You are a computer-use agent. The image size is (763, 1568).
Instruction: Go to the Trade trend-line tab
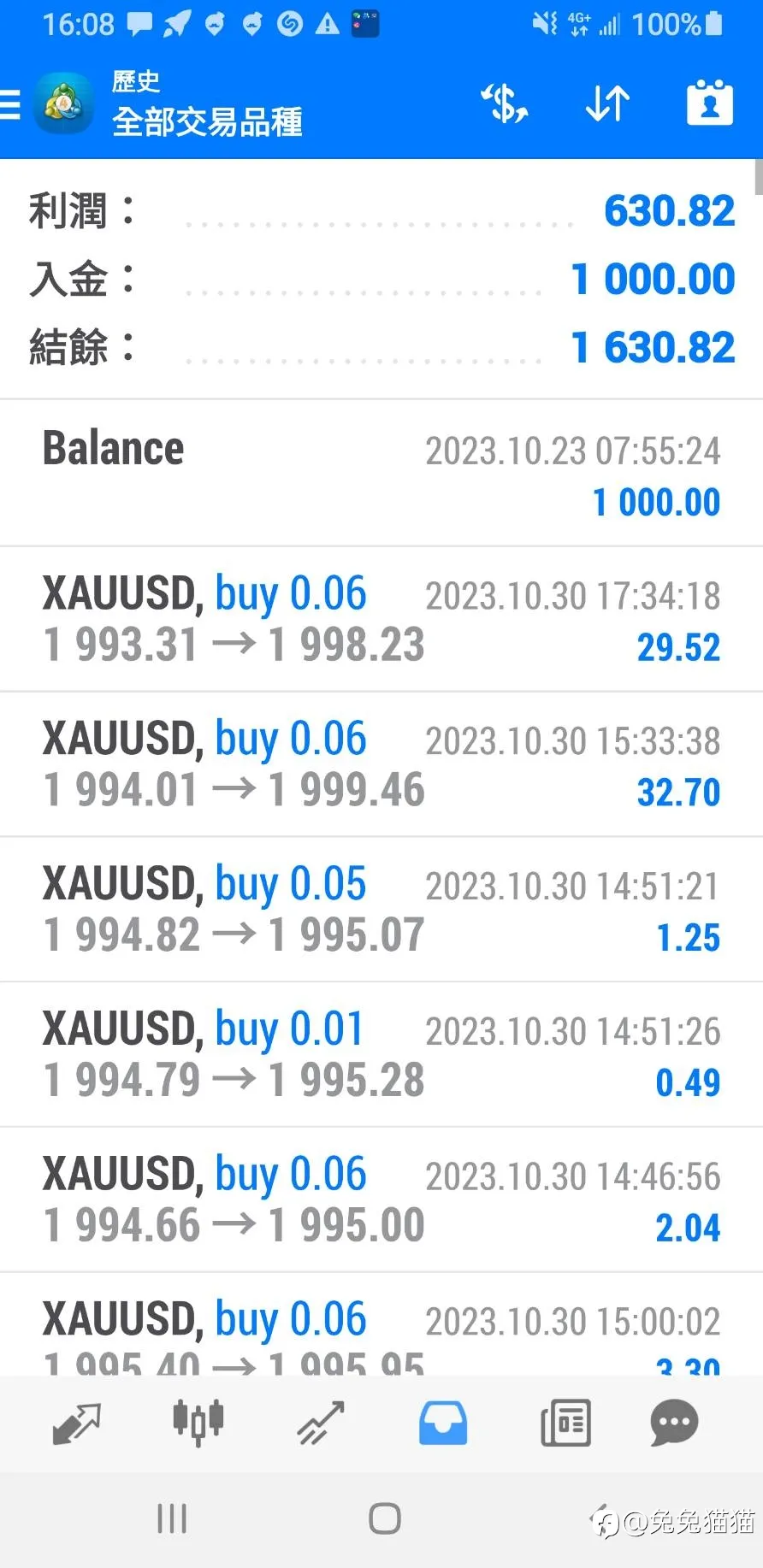(321, 1424)
